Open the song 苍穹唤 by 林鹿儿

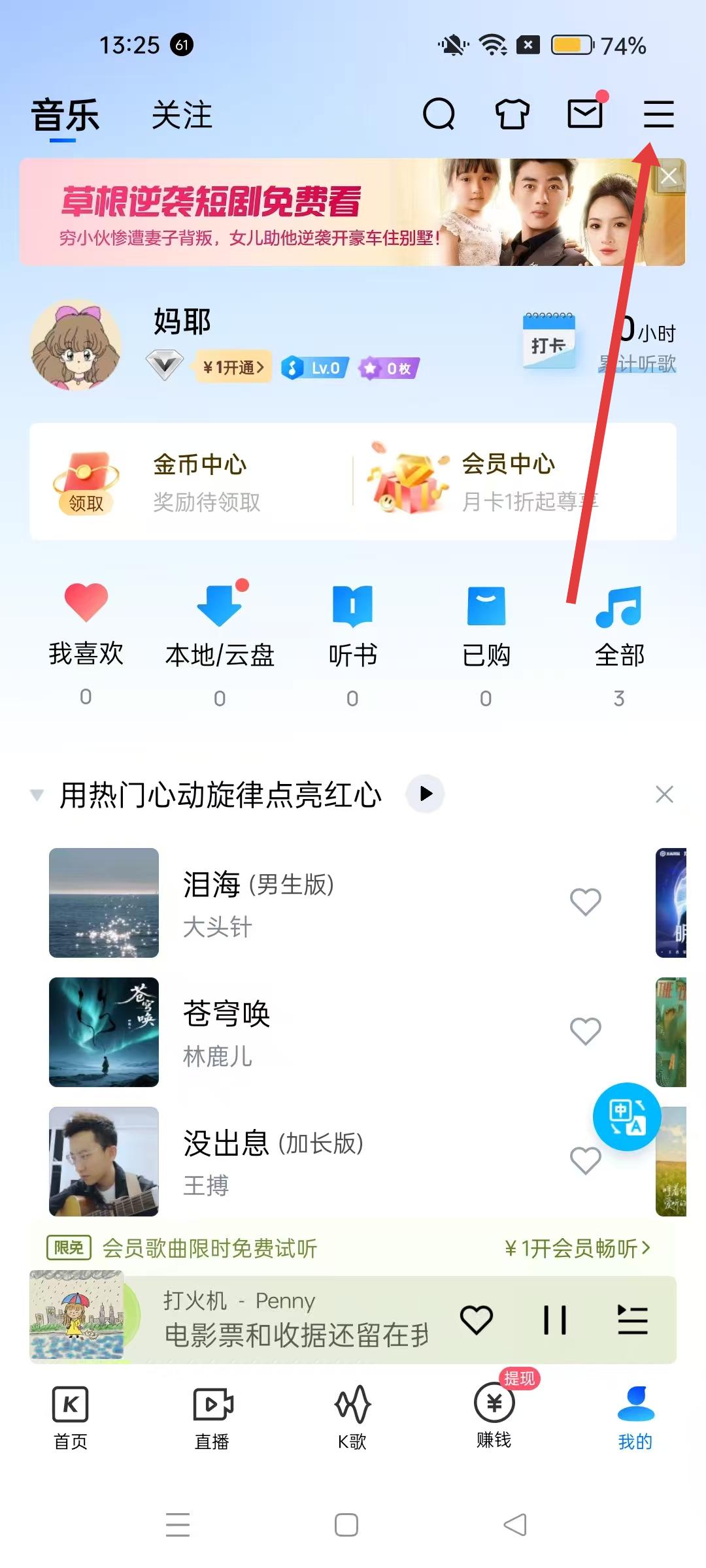(x=294, y=1032)
